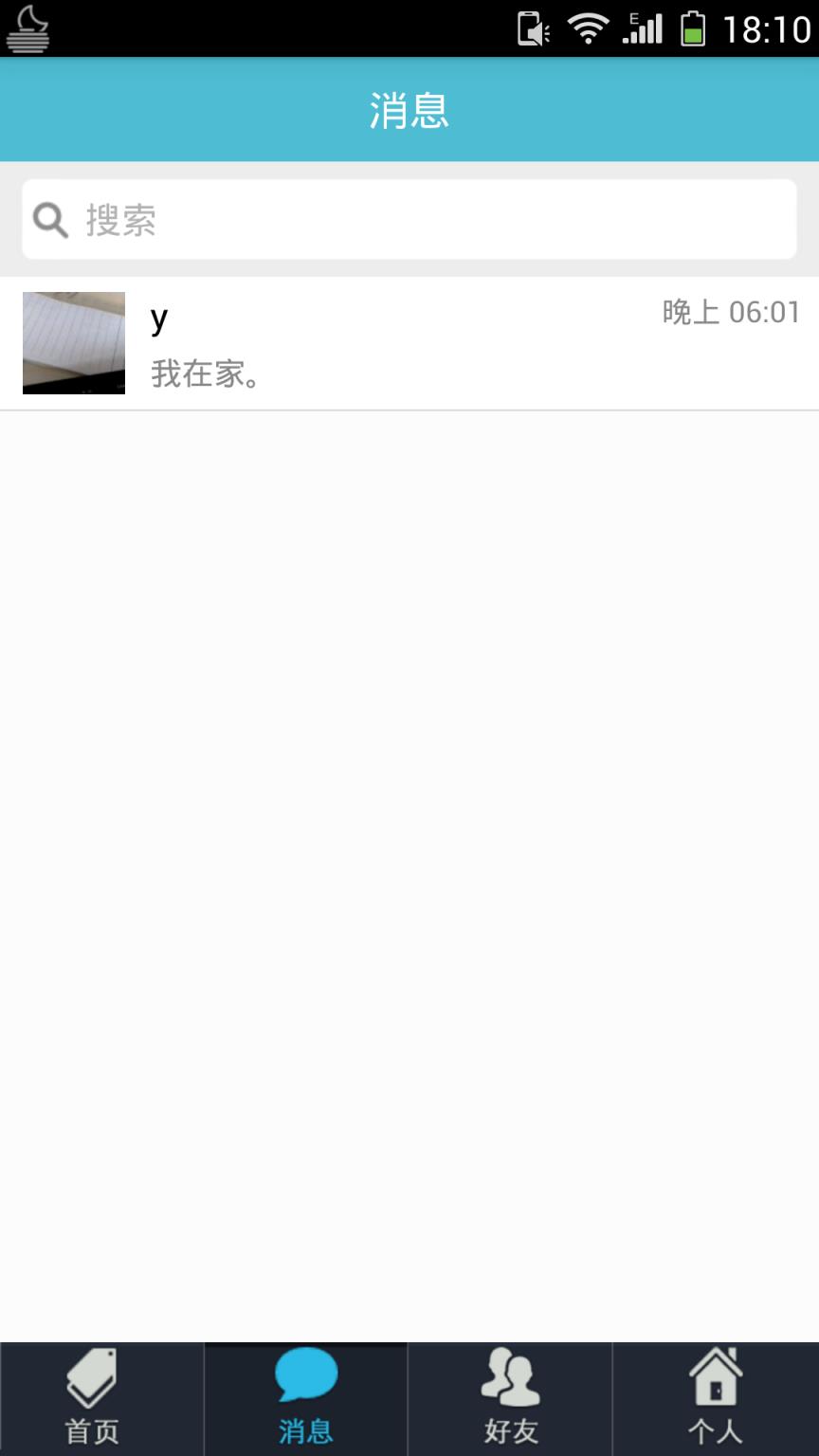Tap the notification icon in status bar
The image size is (819, 1456).
point(27,27)
